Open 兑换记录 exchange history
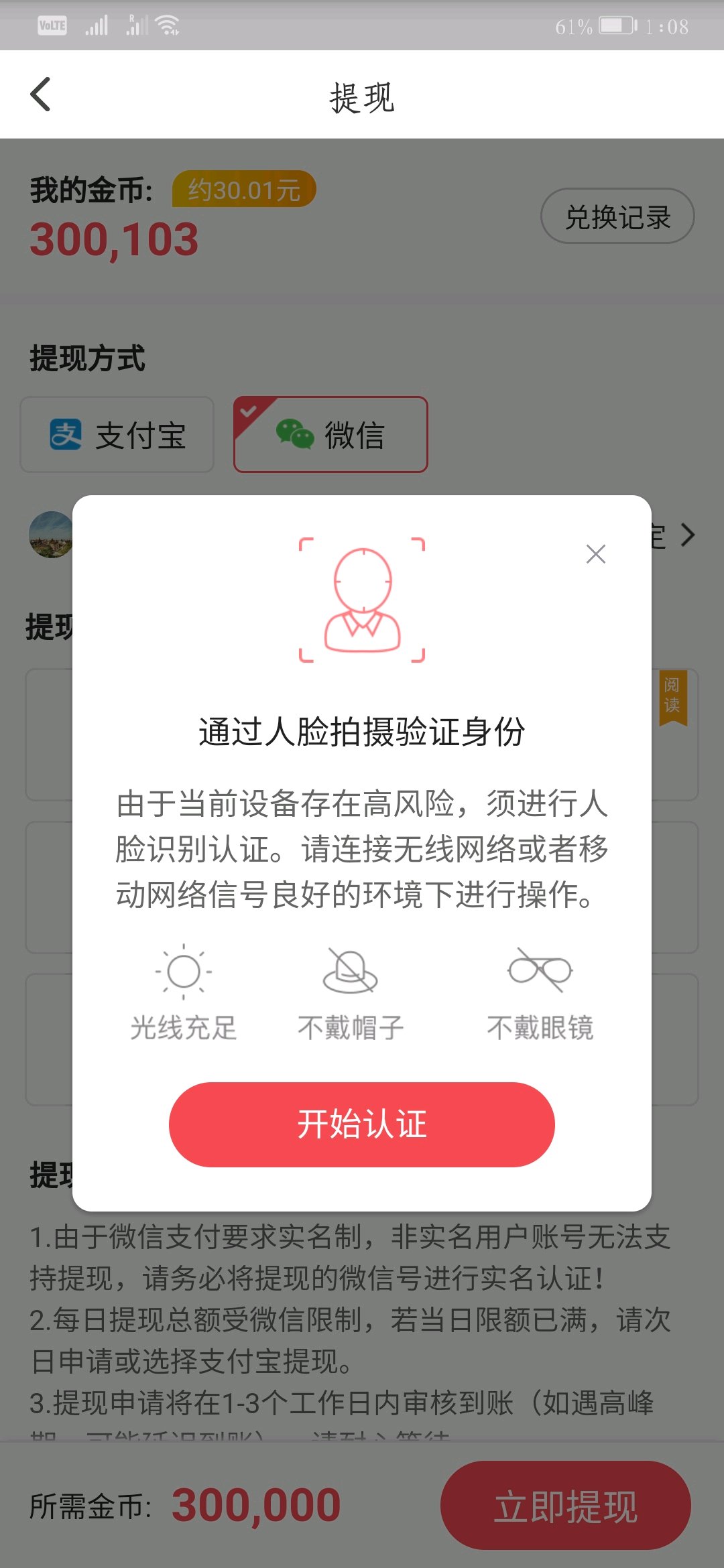The height and width of the screenshot is (1568, 724). pyautogui.click(x=617, y=216)
